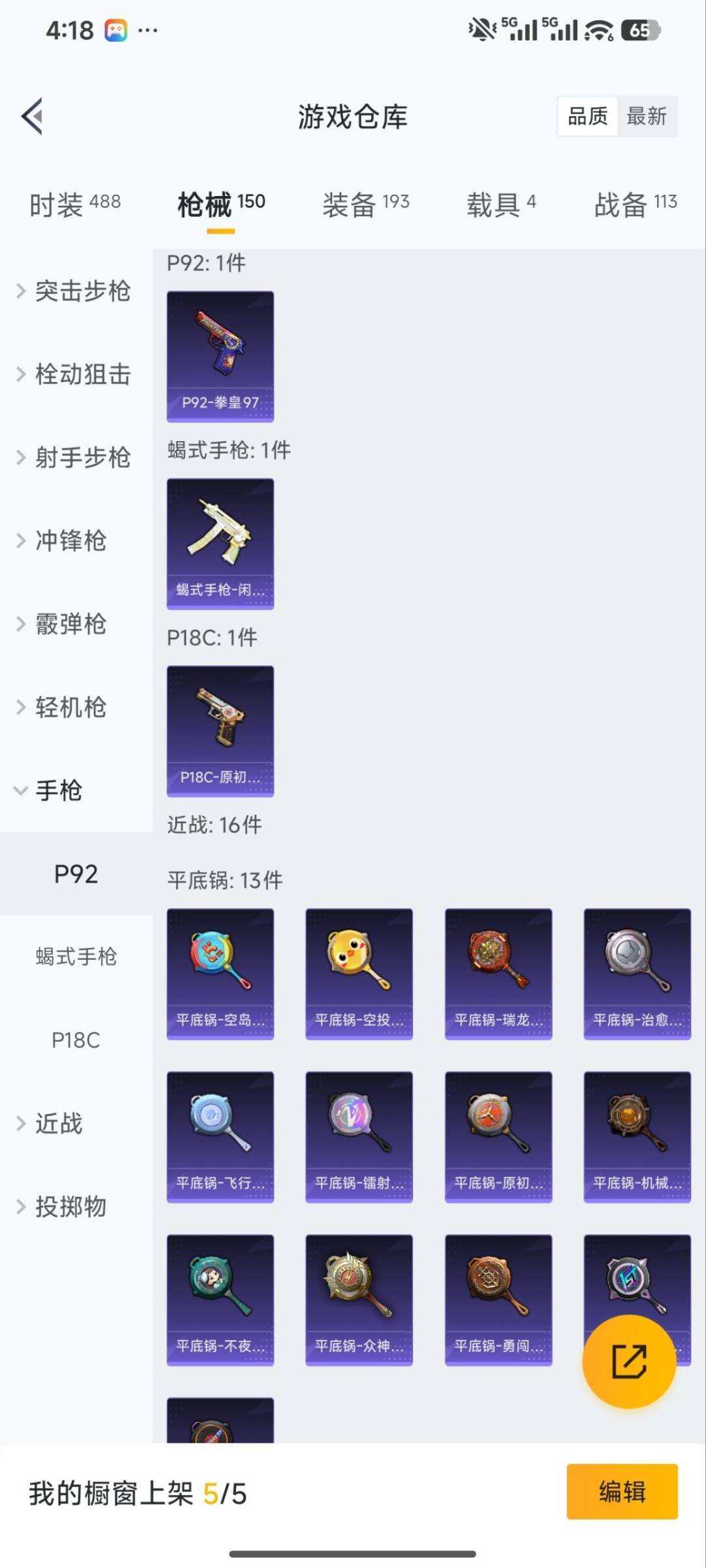Viewport: 706px width, 1568px height.
Task: Open the 平底锅-镭射 pan thumbnail
Action: click(x=359, y=1137)
